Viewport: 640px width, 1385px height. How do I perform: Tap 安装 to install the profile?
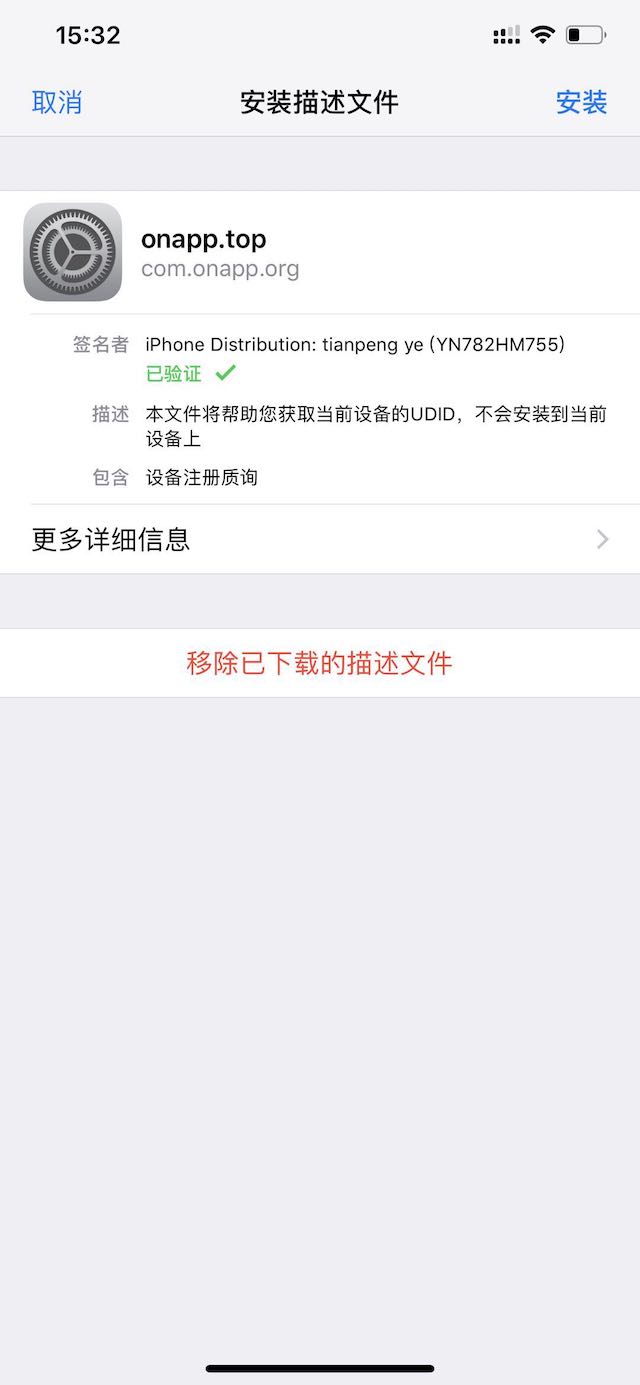click(x=581, y=102)
